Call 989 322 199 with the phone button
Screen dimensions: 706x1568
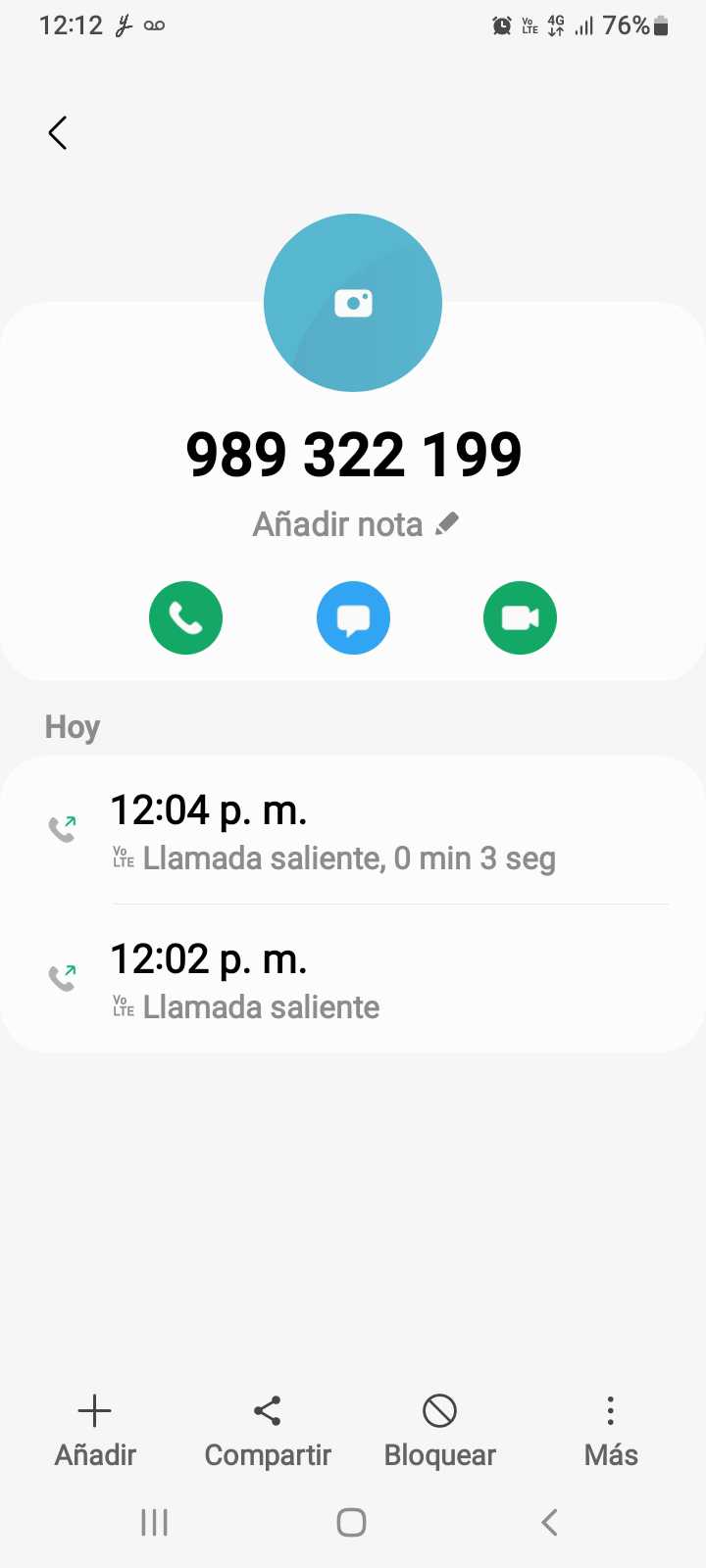tap(185, 618)
